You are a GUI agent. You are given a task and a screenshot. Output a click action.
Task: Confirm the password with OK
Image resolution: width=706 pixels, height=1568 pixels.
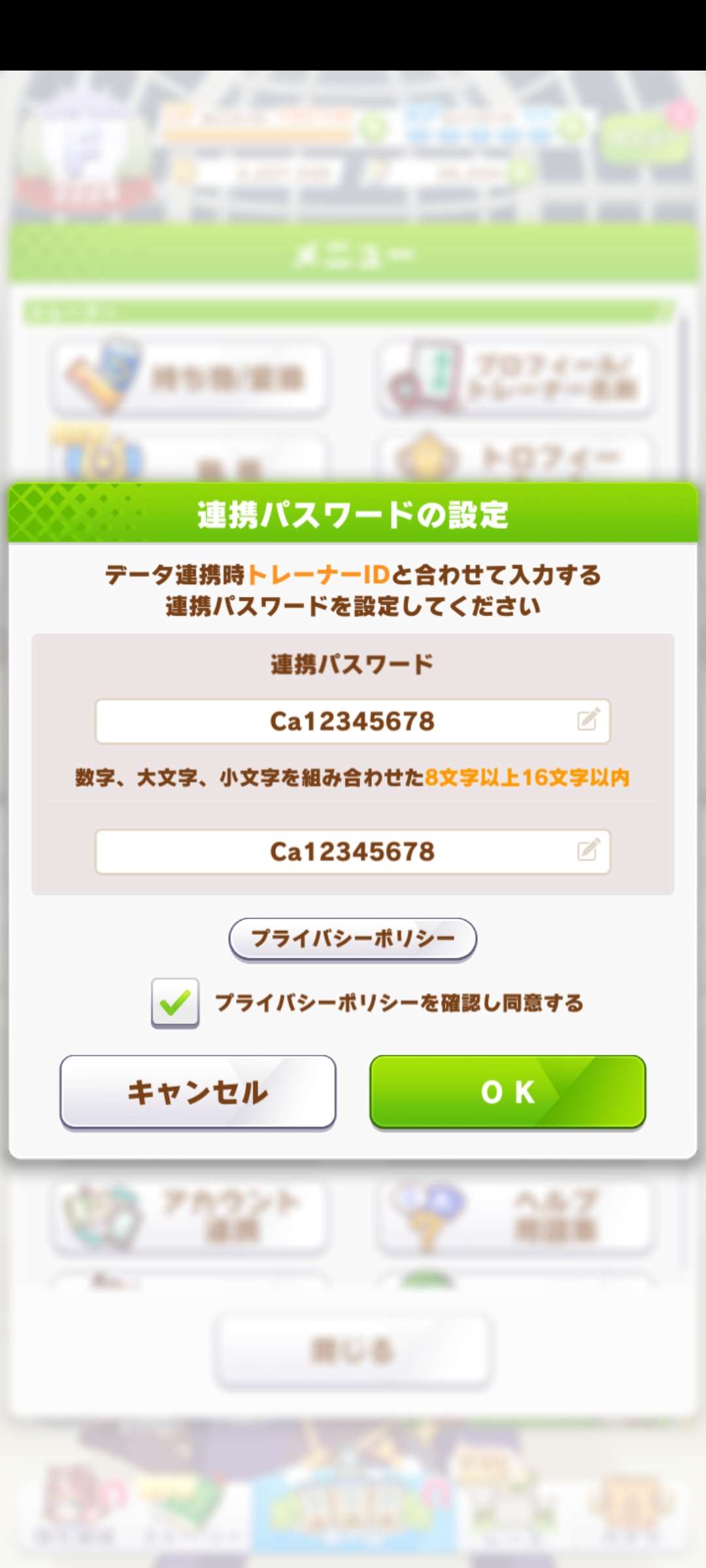click(x=507, y=1092)
